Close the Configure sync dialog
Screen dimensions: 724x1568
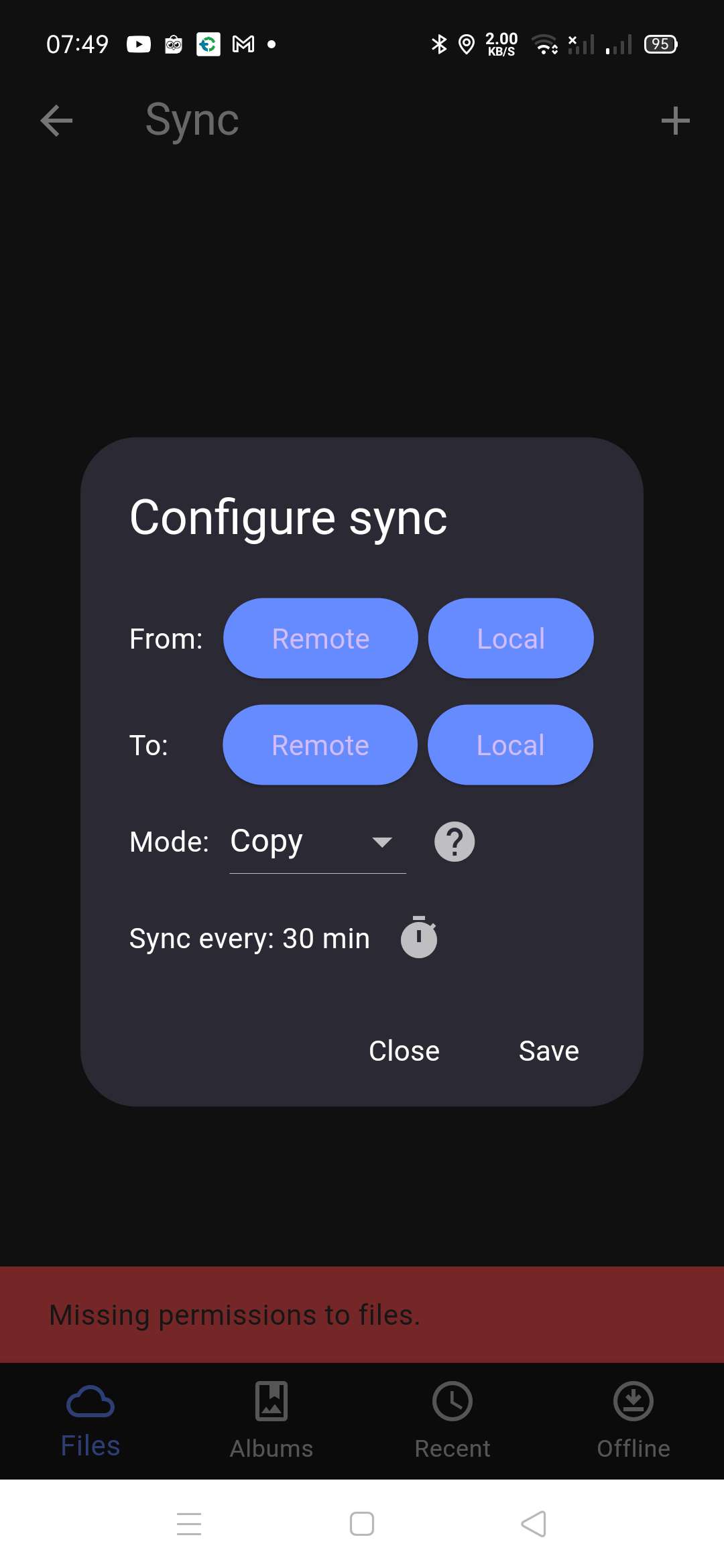point(404,1051)
